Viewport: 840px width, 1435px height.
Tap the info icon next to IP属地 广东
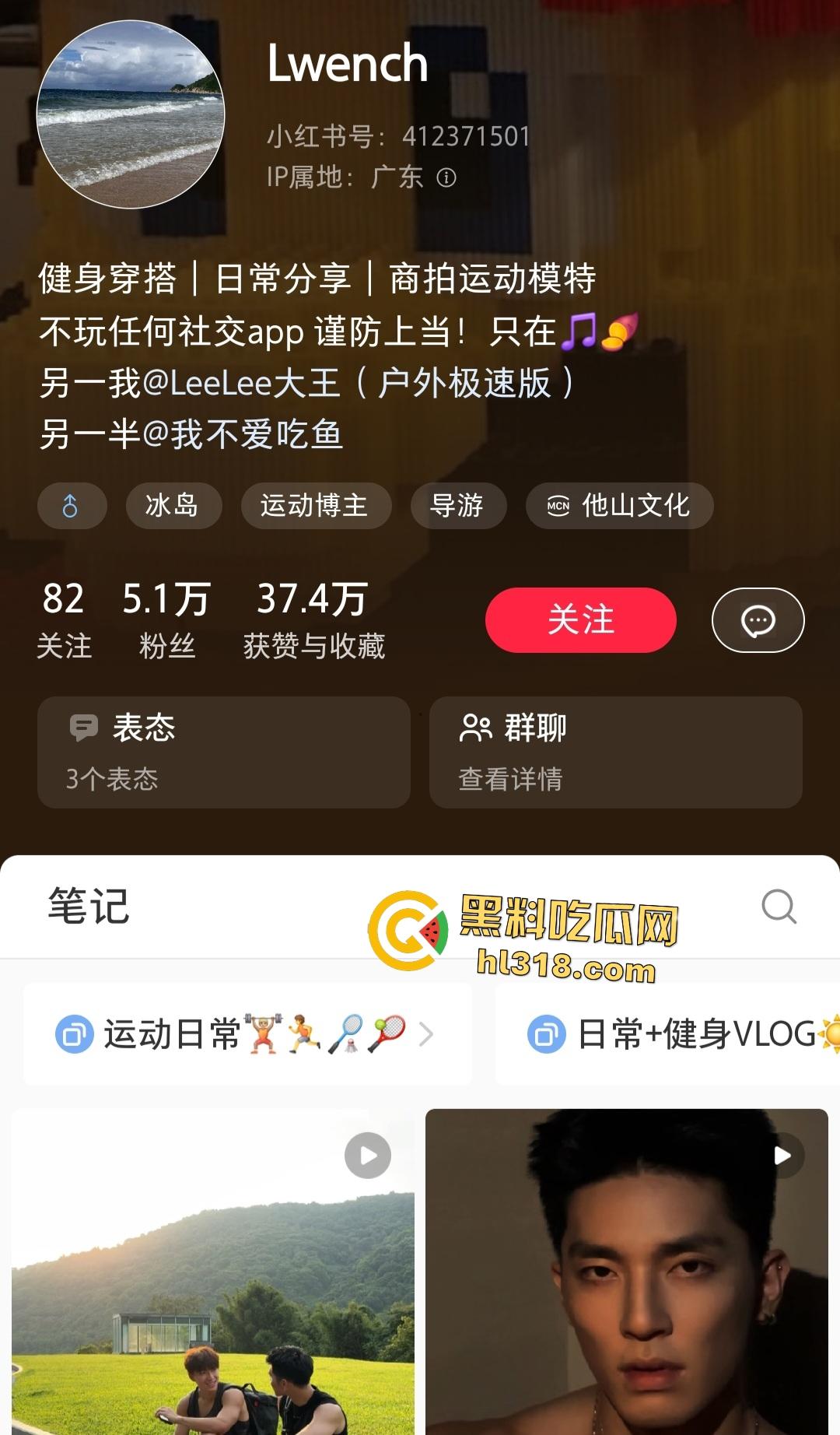[447, 178]
